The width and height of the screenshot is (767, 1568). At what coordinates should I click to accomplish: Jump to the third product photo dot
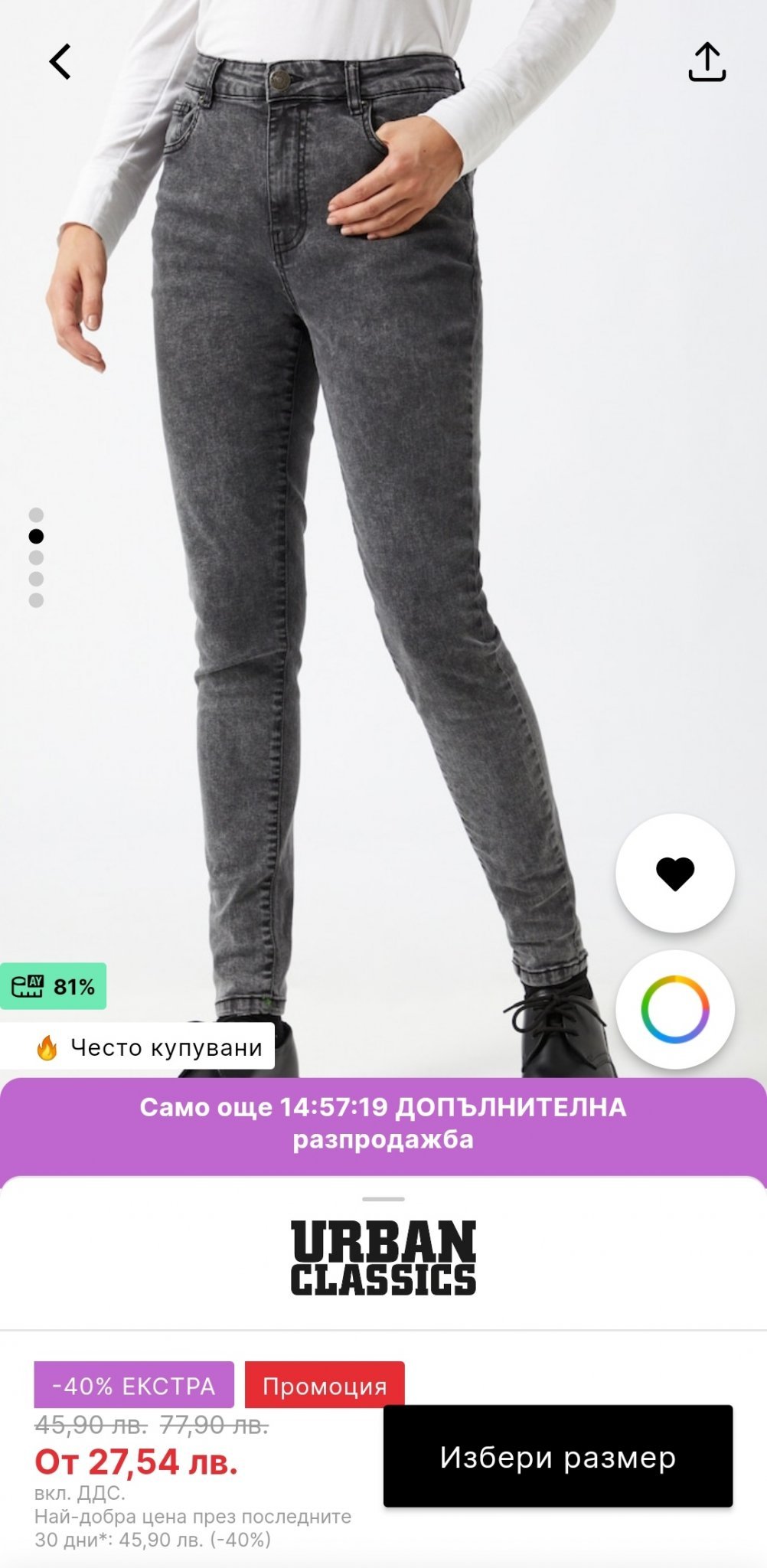pos(36,558)
